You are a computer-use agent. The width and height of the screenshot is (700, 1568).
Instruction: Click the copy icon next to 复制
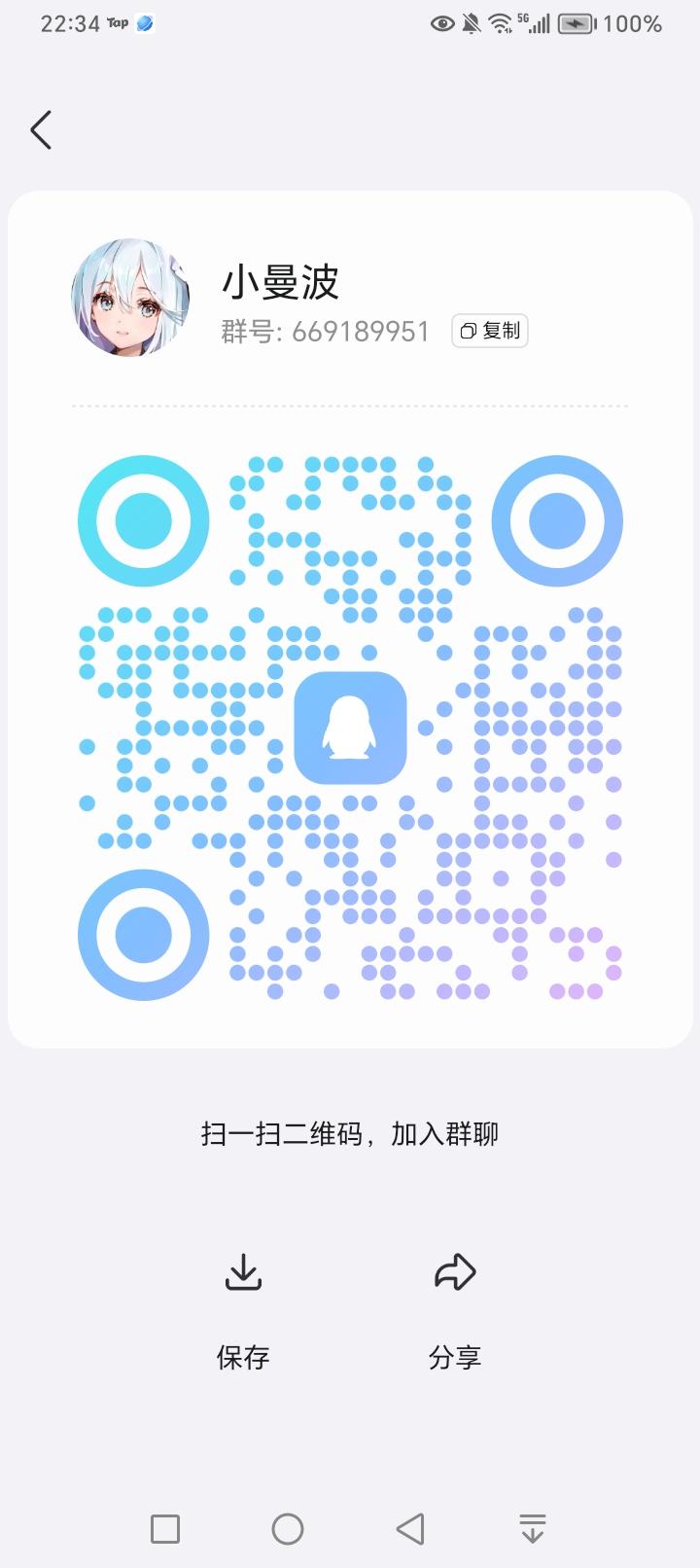pos(468,331)
